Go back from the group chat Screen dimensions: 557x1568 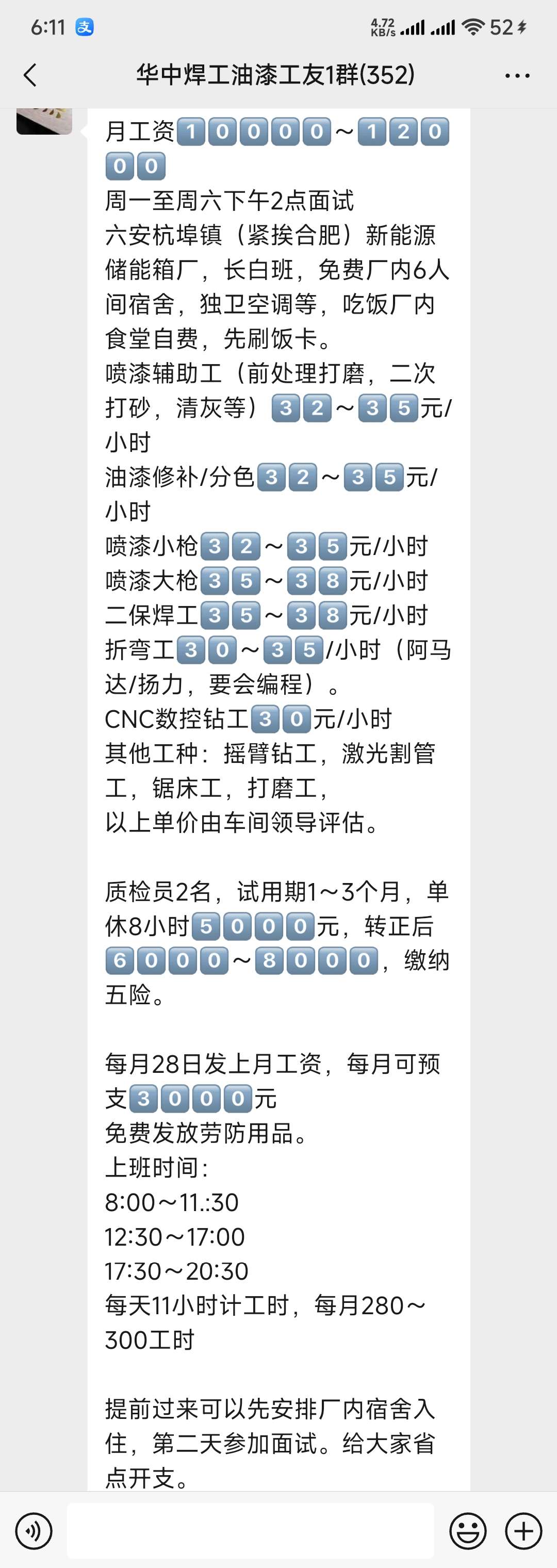(x=30, y=75)
